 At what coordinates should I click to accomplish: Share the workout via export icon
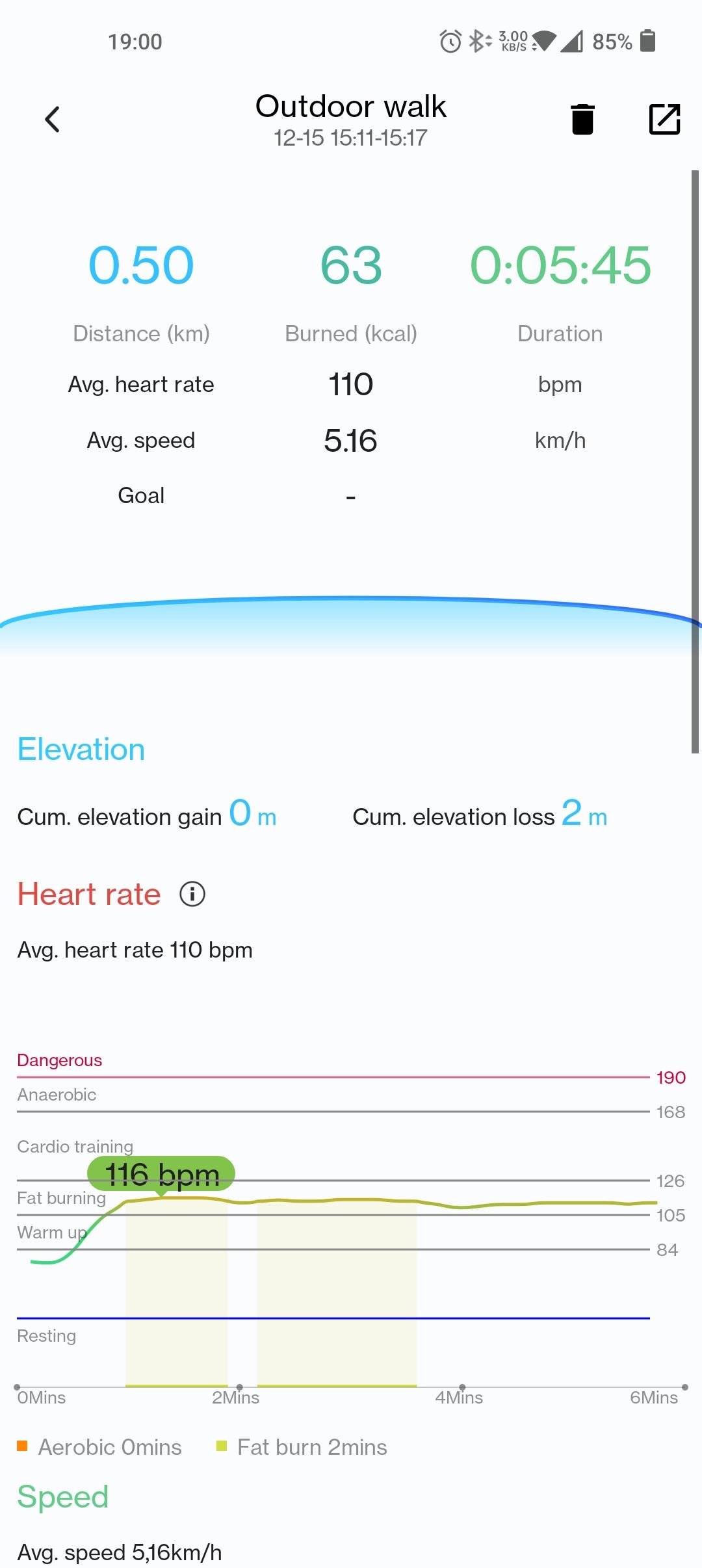(664, 119)
